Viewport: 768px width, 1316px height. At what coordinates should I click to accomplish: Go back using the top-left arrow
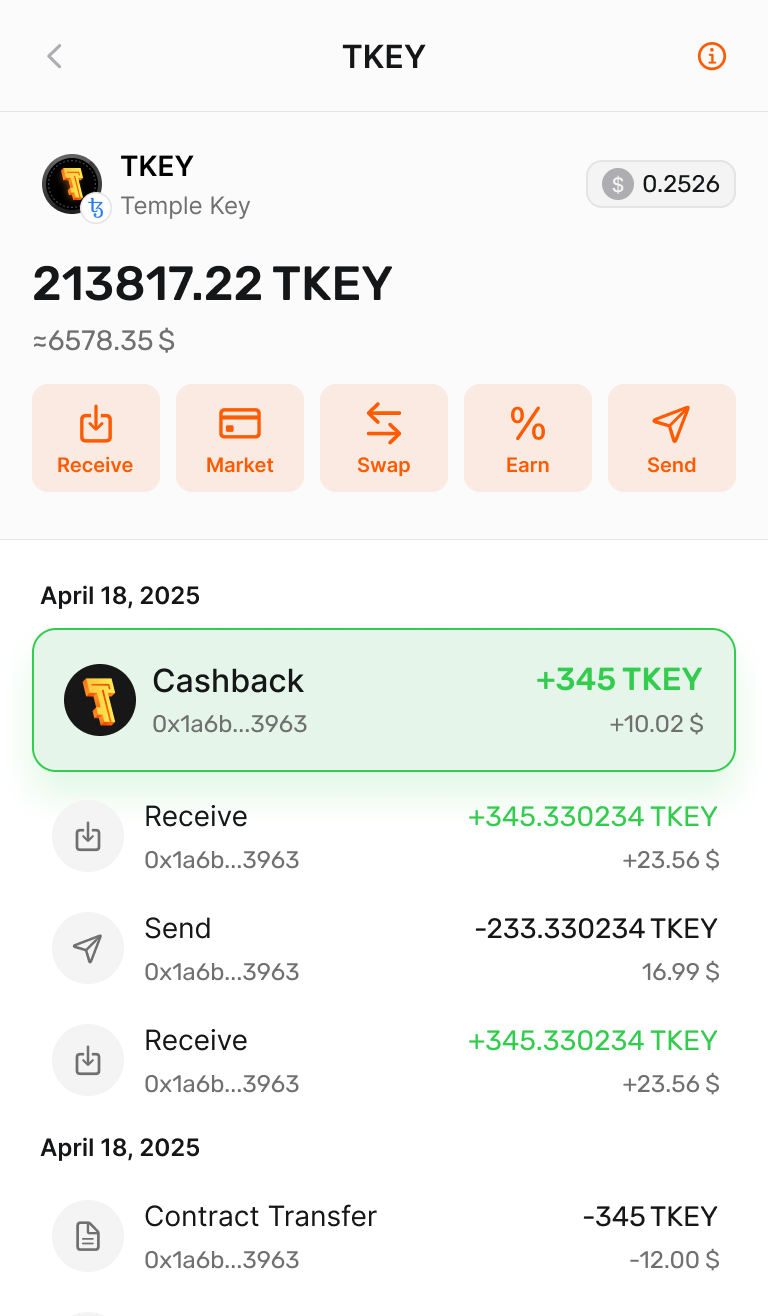55,56
